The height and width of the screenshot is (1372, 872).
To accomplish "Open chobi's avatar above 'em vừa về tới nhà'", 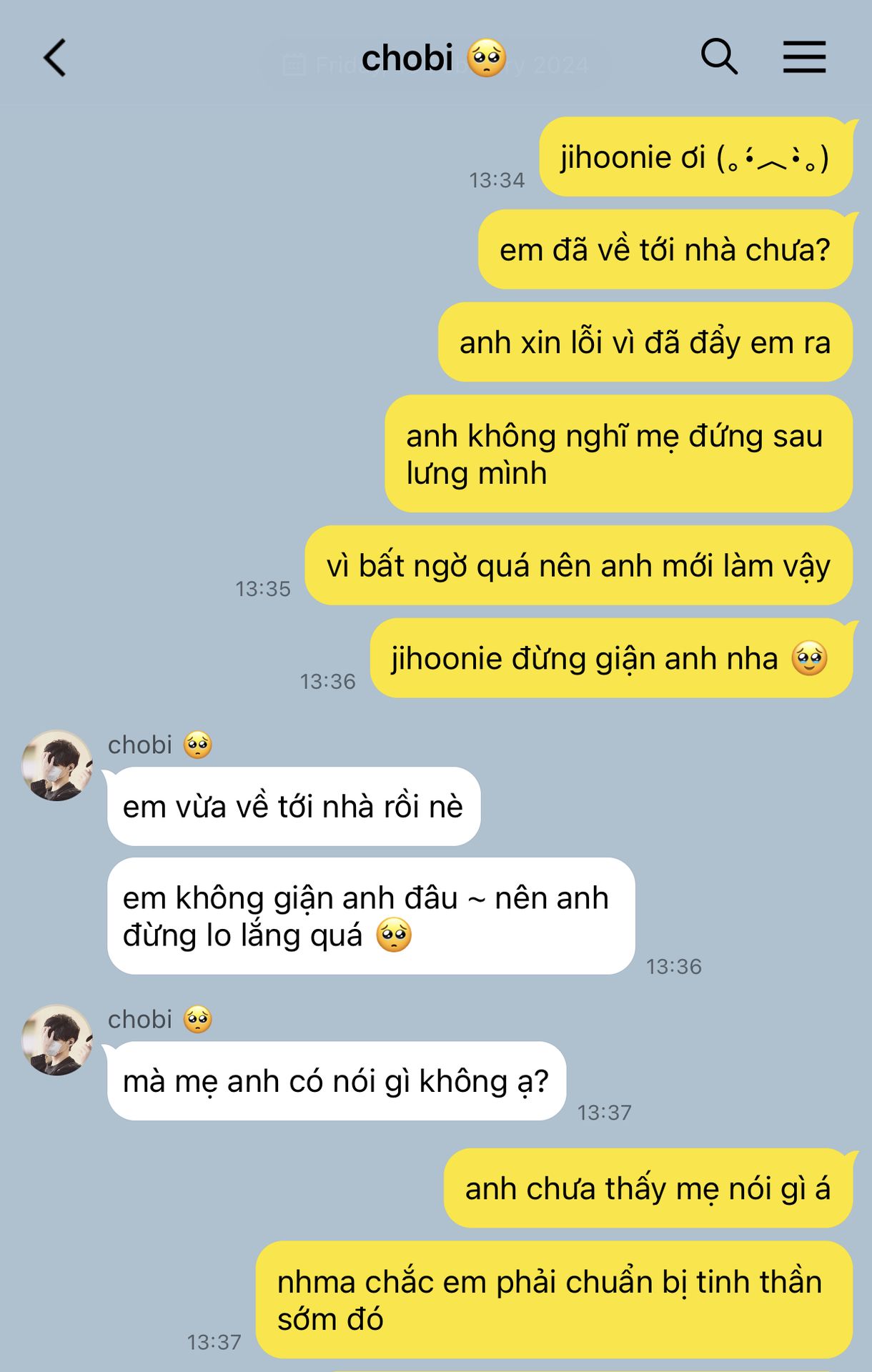I will click(57, 765).
